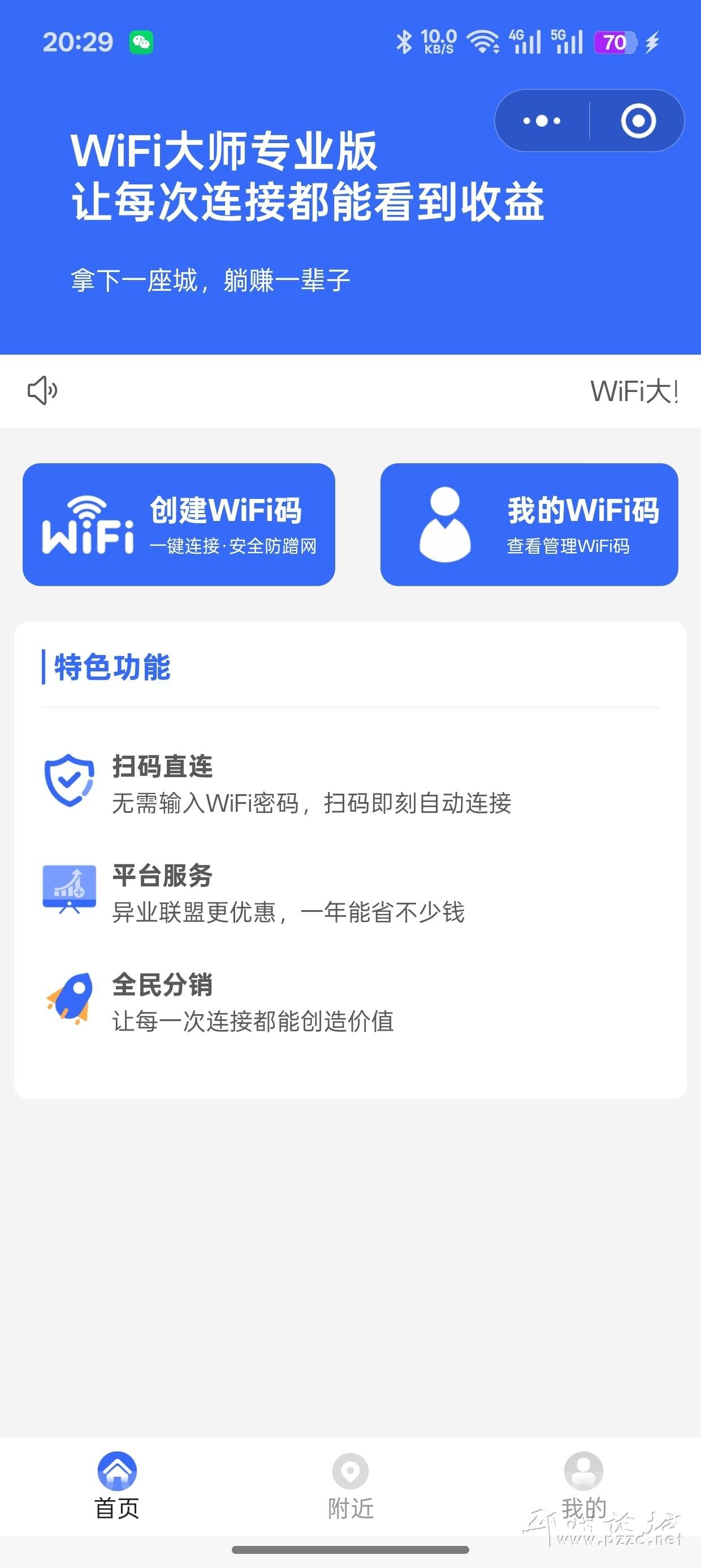Open the 我的WiFi码 card
701x1568 pixels.
(x=529, y=525)
